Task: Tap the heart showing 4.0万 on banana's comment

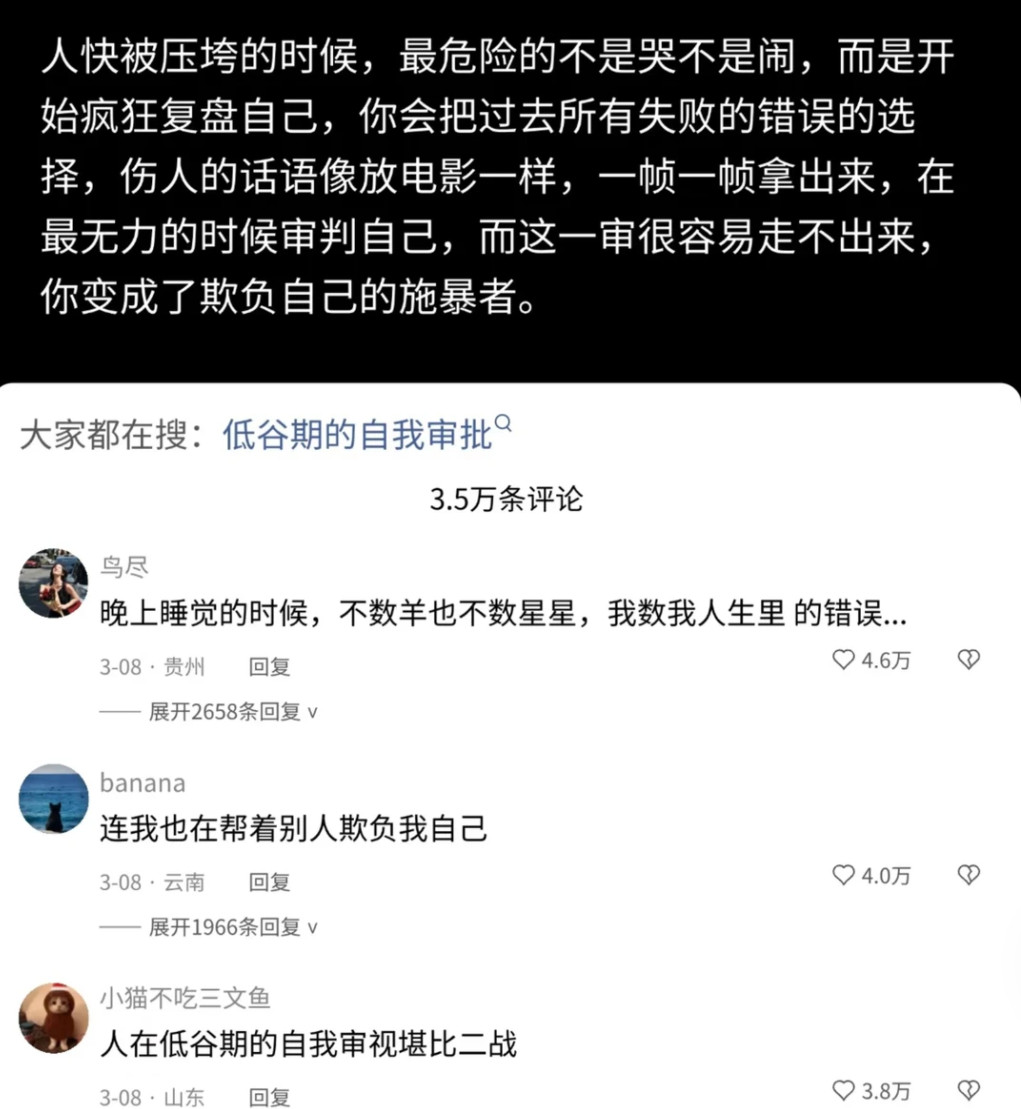Action: click(844, 875)
